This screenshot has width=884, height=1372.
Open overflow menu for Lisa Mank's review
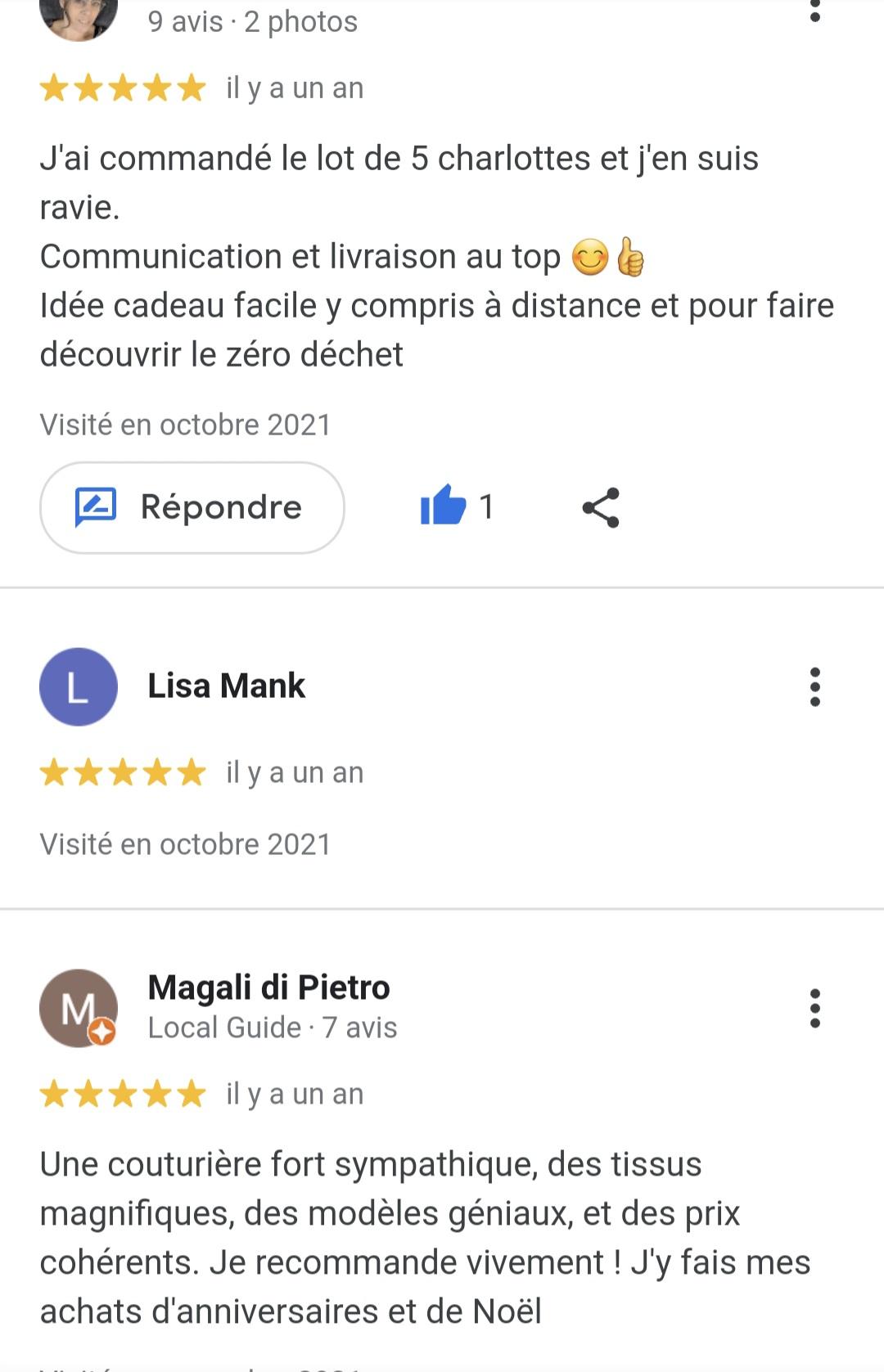point(814,686)
